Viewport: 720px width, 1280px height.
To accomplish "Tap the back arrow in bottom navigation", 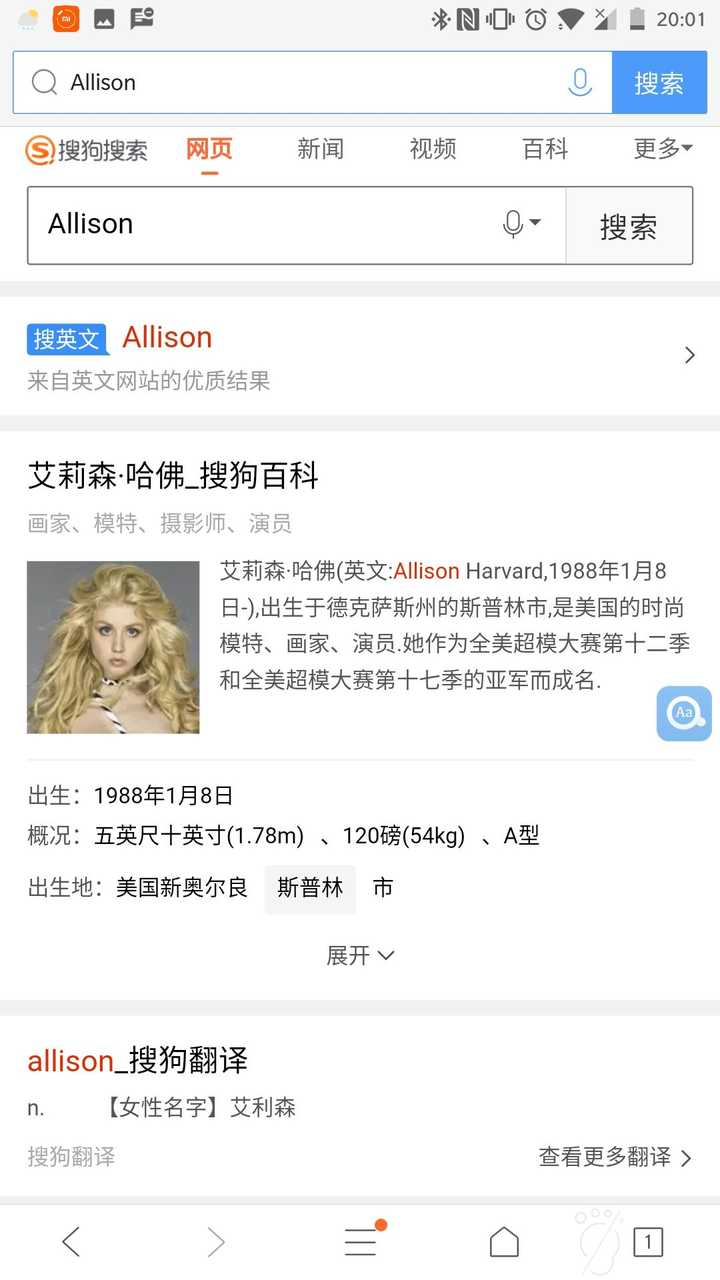I will tap(71, 1240).
